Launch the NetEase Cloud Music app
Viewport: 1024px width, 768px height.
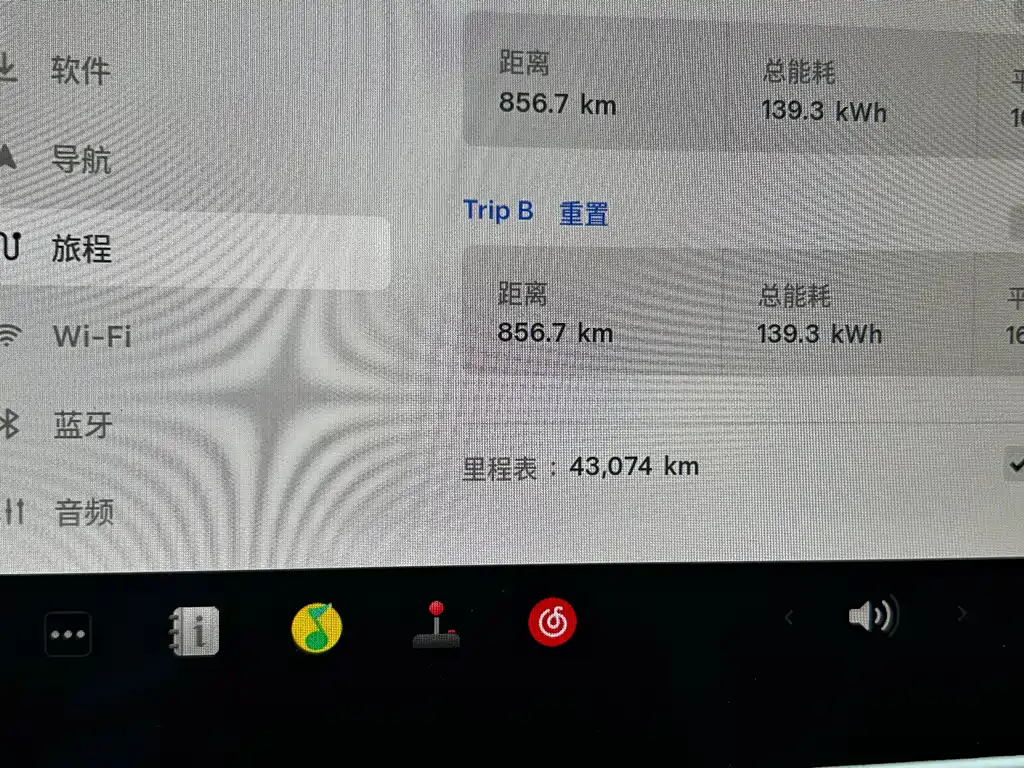pos(553,622)
